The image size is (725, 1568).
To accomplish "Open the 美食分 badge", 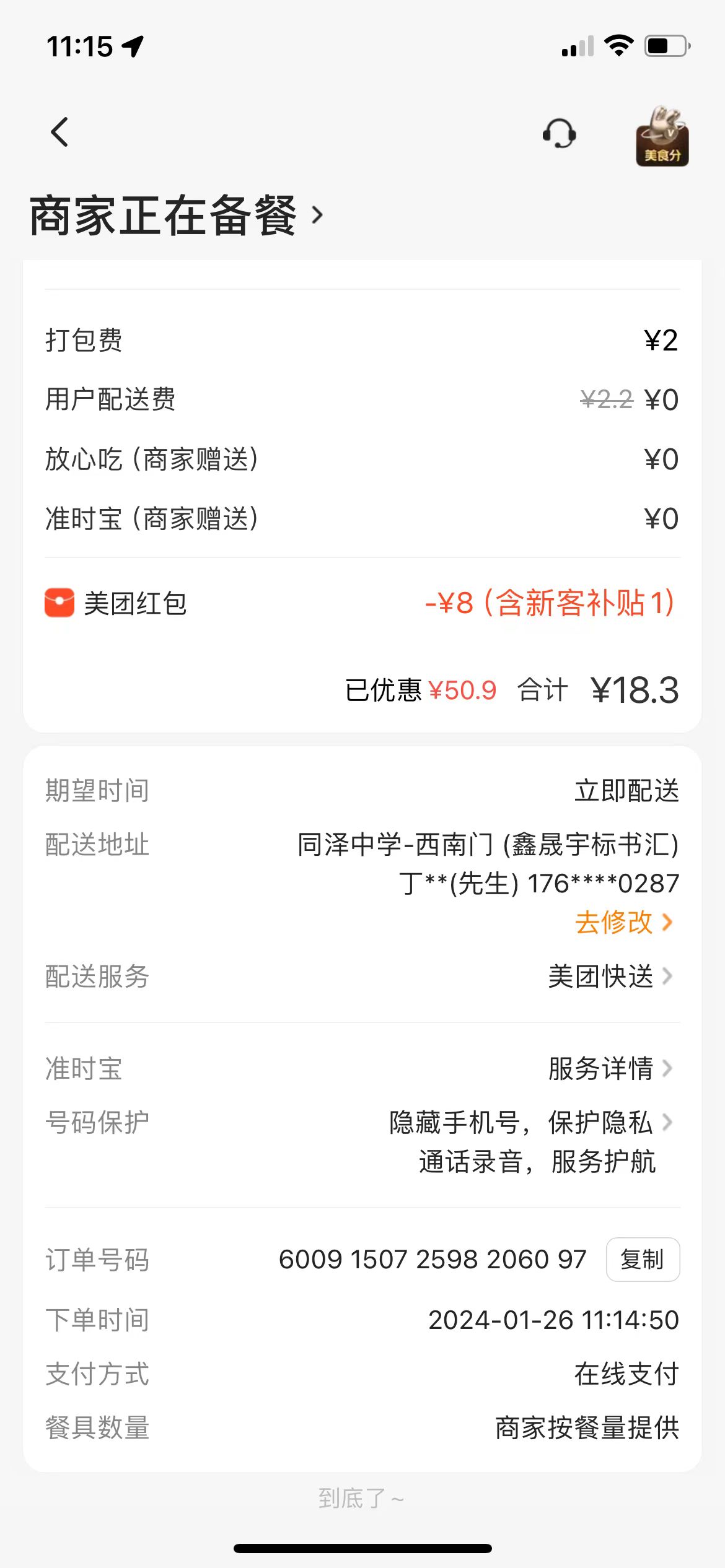I will (662, 136).
